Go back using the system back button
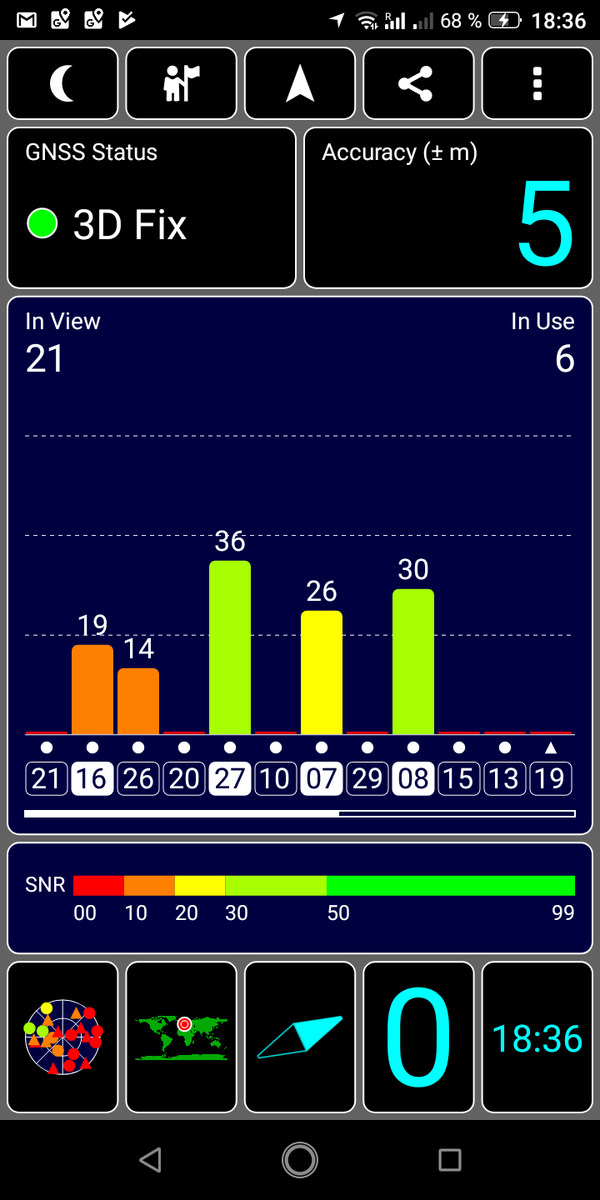600x1200 pixels. click(x=150, y=1160)
